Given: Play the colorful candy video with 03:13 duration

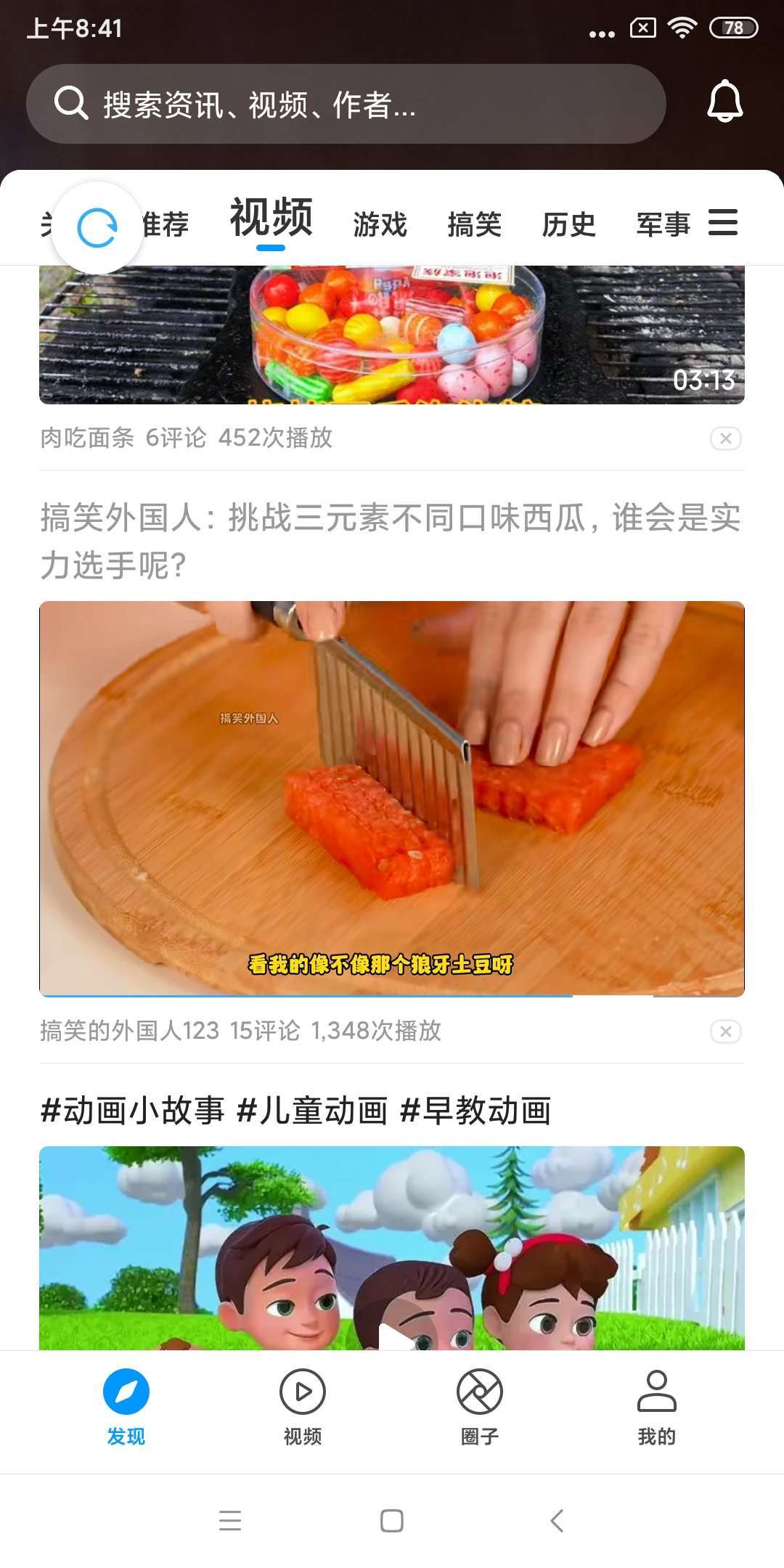Looking at the screenshot, I should point(392,334).
